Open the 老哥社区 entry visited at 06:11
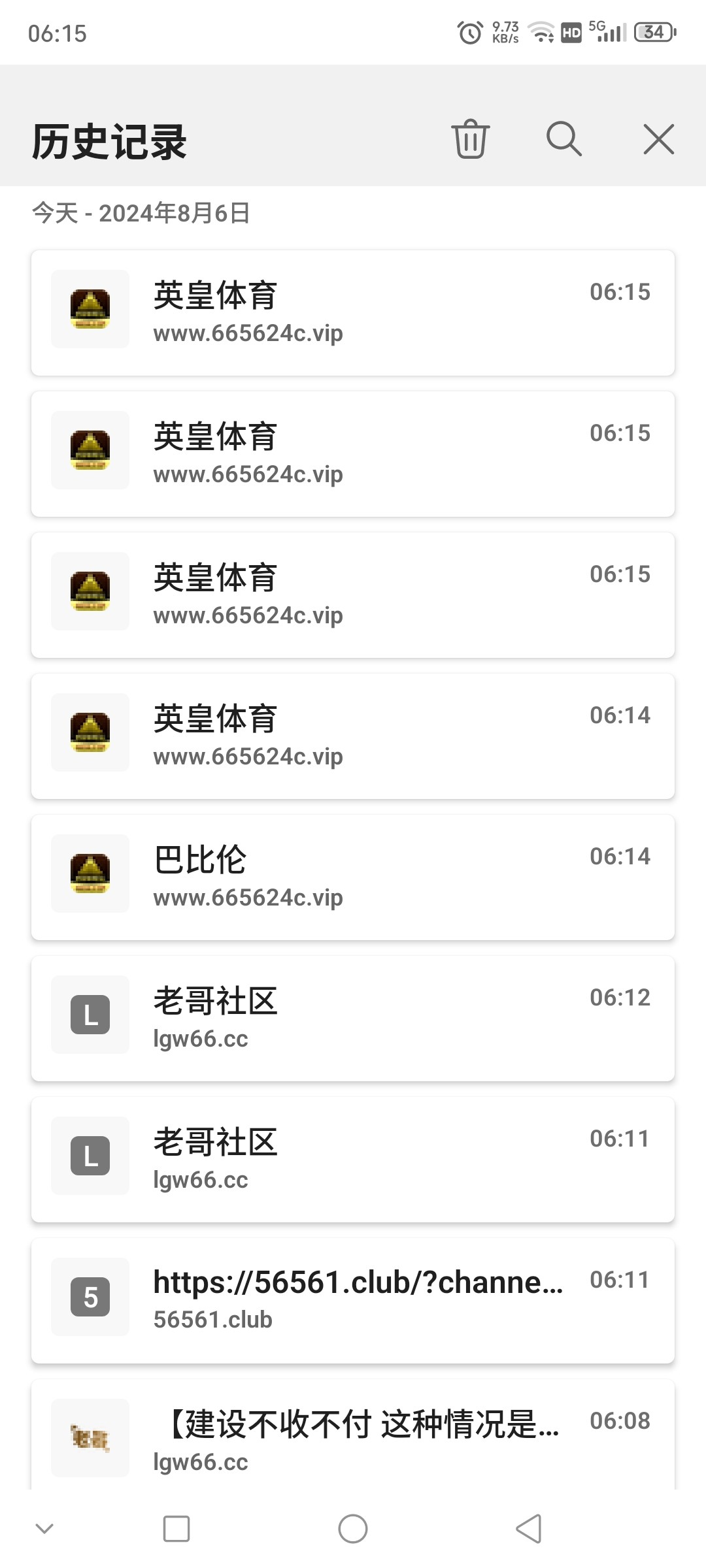Image resolution: width=706 pixels, height=1568 pixels. pyautogui.click(x=353, y=1159)
